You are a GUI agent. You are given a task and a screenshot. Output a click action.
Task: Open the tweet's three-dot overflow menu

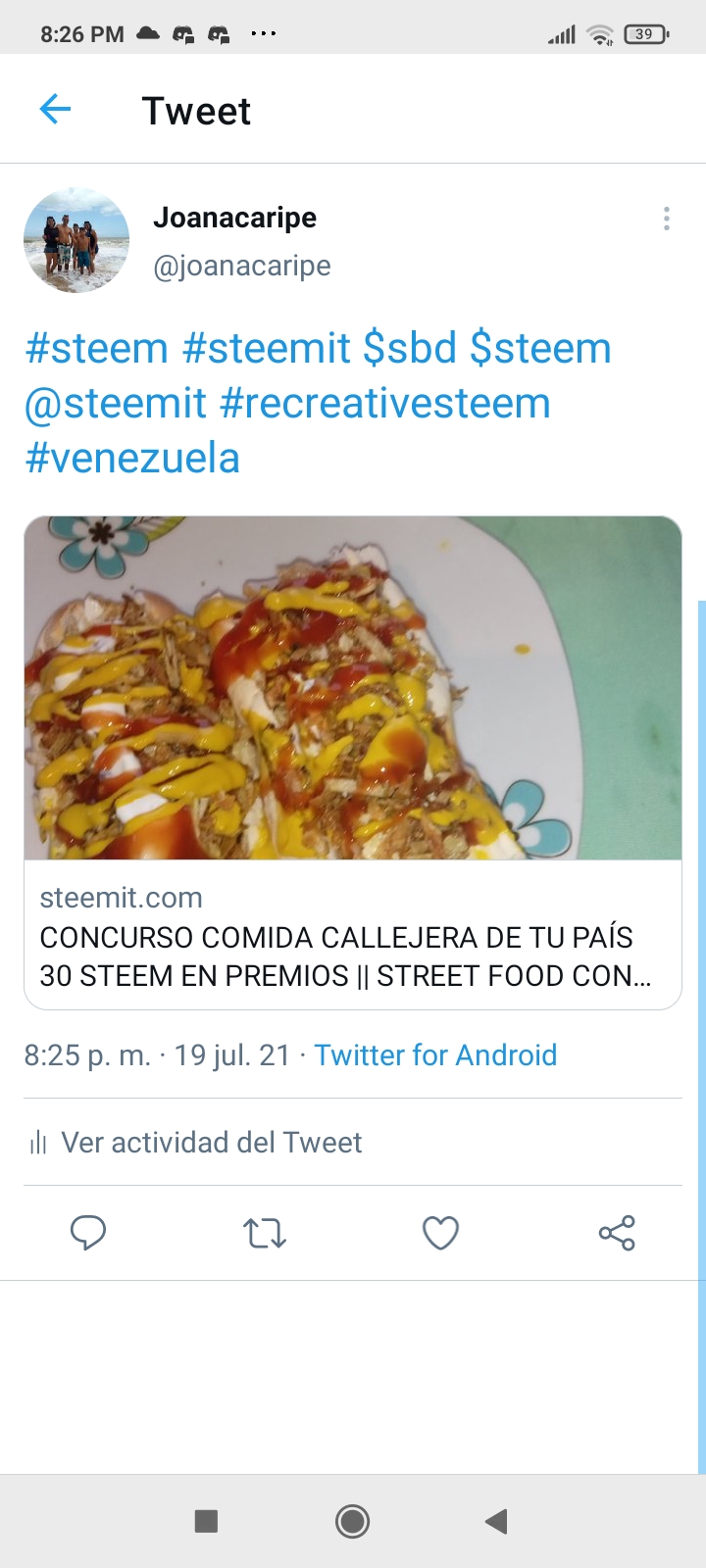click(x=667, y=219)
